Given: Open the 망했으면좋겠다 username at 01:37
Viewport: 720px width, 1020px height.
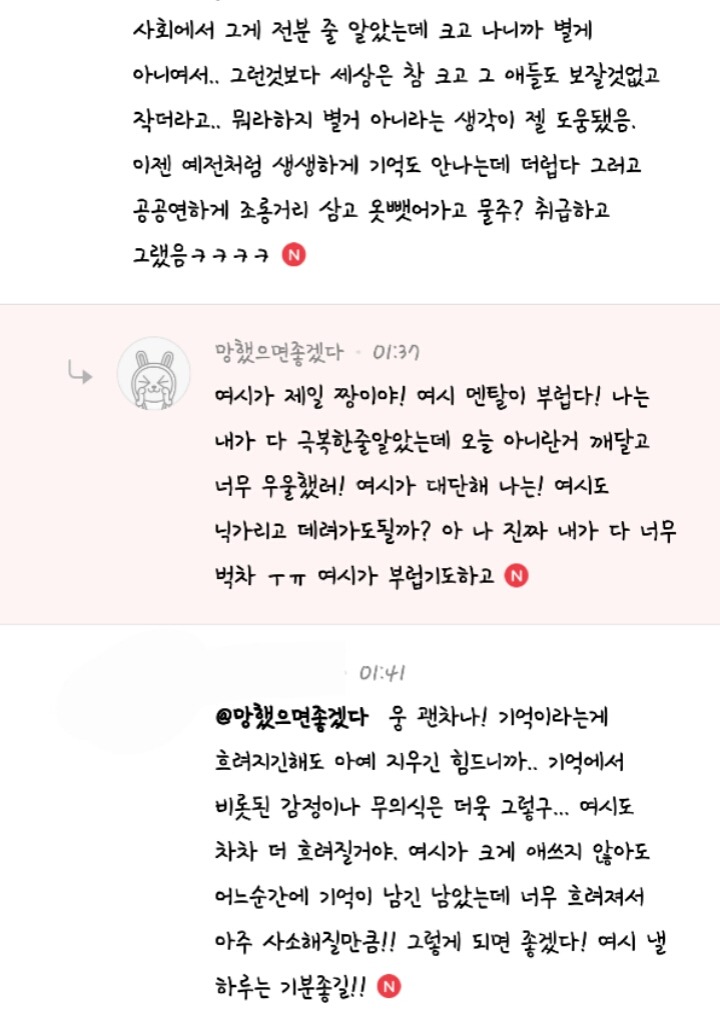Looking at the screenshot, I should coord(279,353).
